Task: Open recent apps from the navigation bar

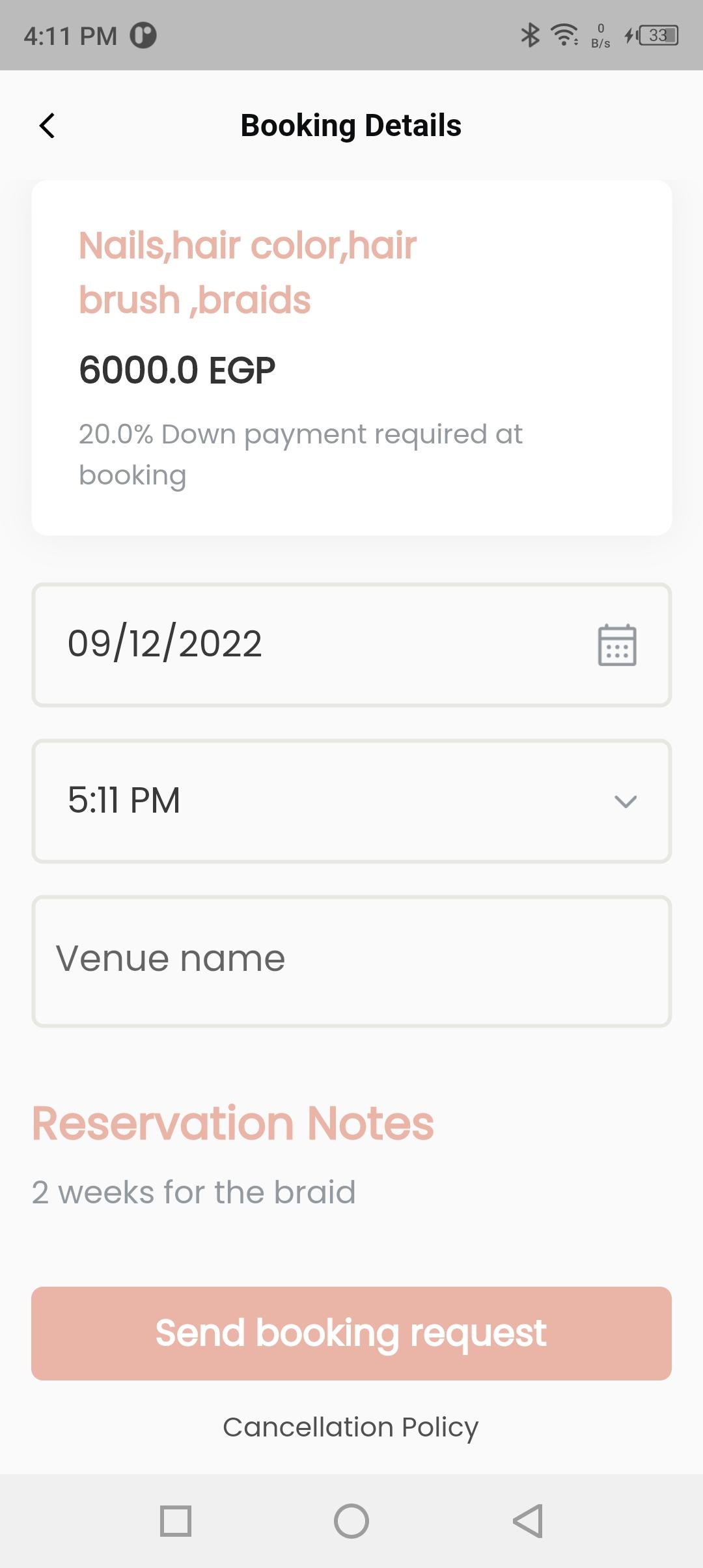Action: (x=176, y=1521)
